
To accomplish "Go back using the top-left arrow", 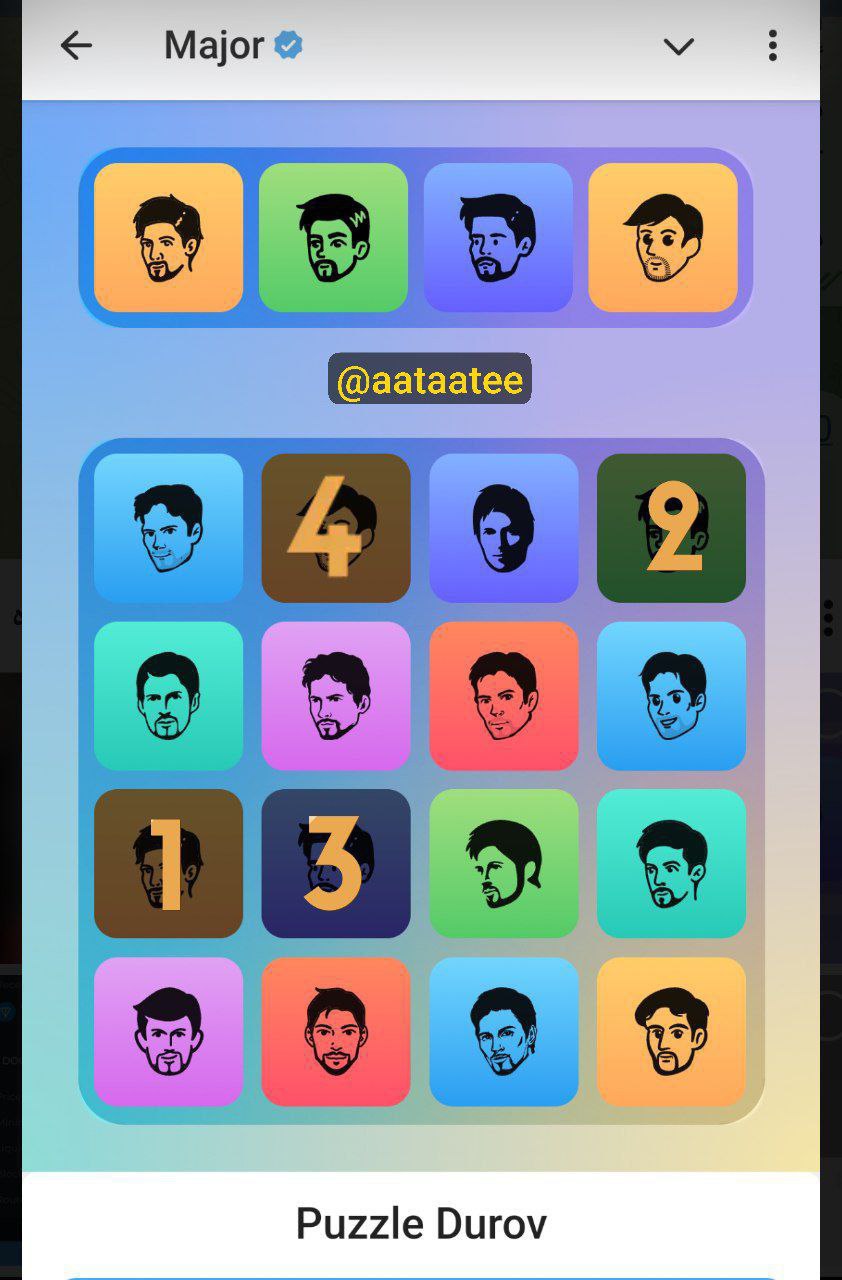I will tap(76, 45).
